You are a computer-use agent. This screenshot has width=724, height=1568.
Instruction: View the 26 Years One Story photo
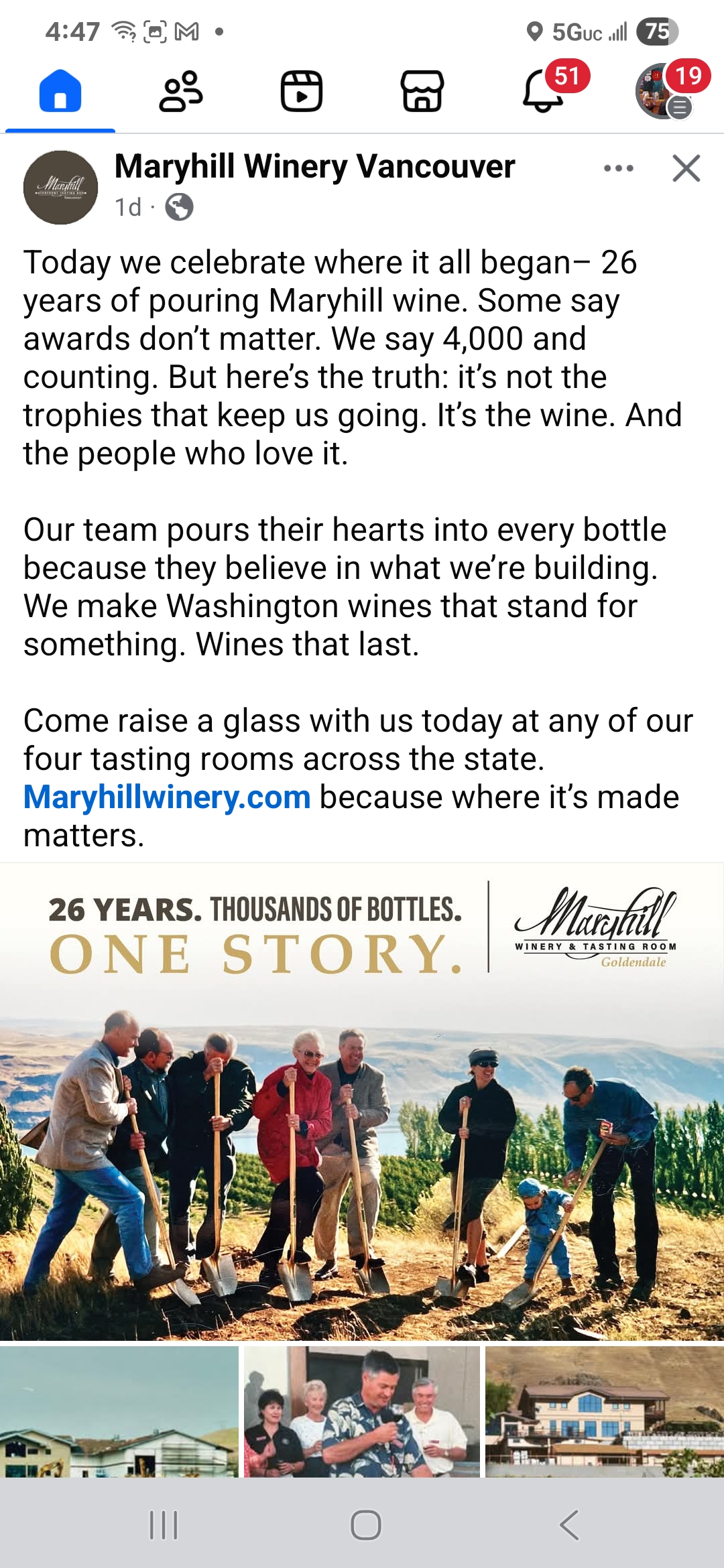click(362, 1102)
